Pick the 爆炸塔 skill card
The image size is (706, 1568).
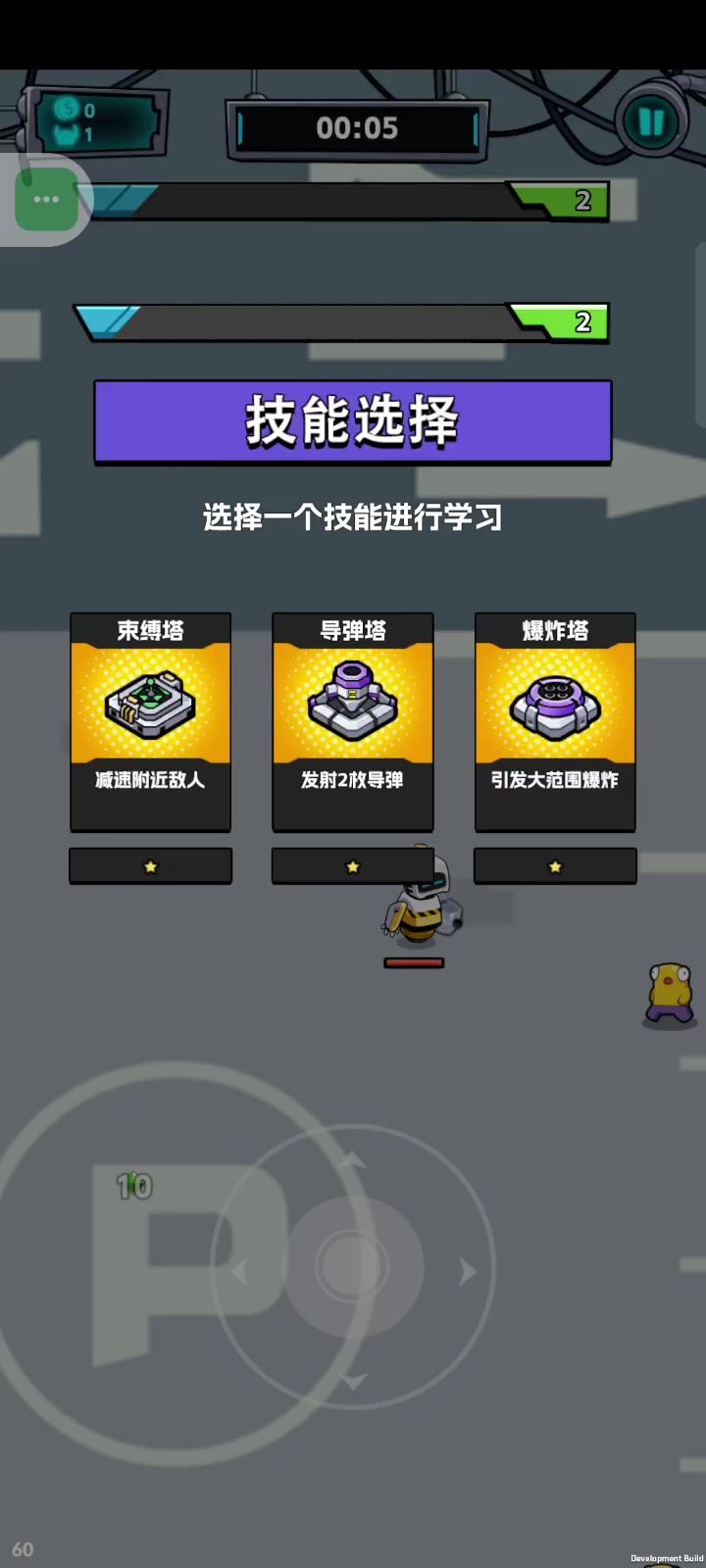point(555,721)
